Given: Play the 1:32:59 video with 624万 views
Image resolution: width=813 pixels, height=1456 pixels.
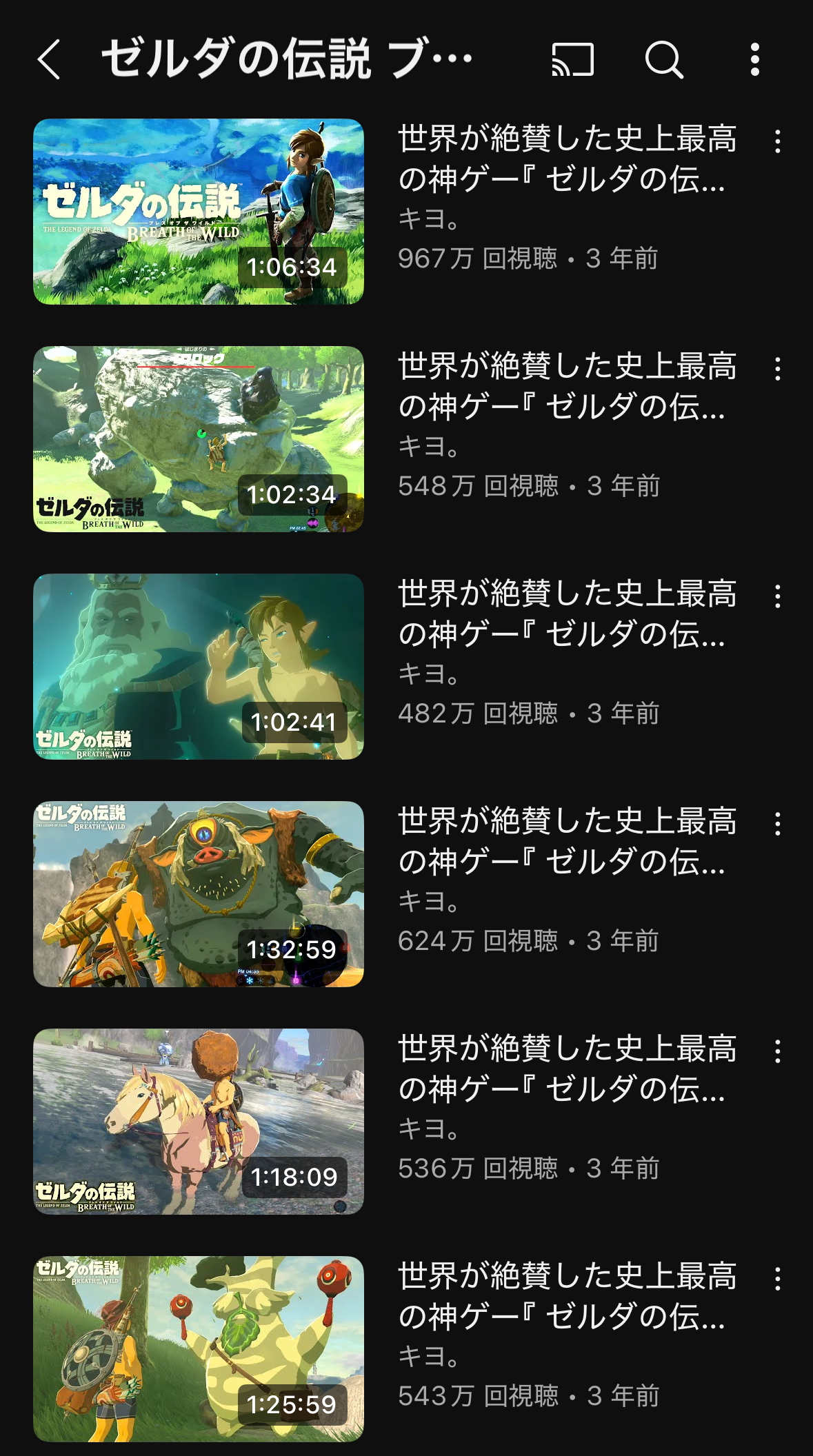Looking at the screenshot, I should coord(199,894).
